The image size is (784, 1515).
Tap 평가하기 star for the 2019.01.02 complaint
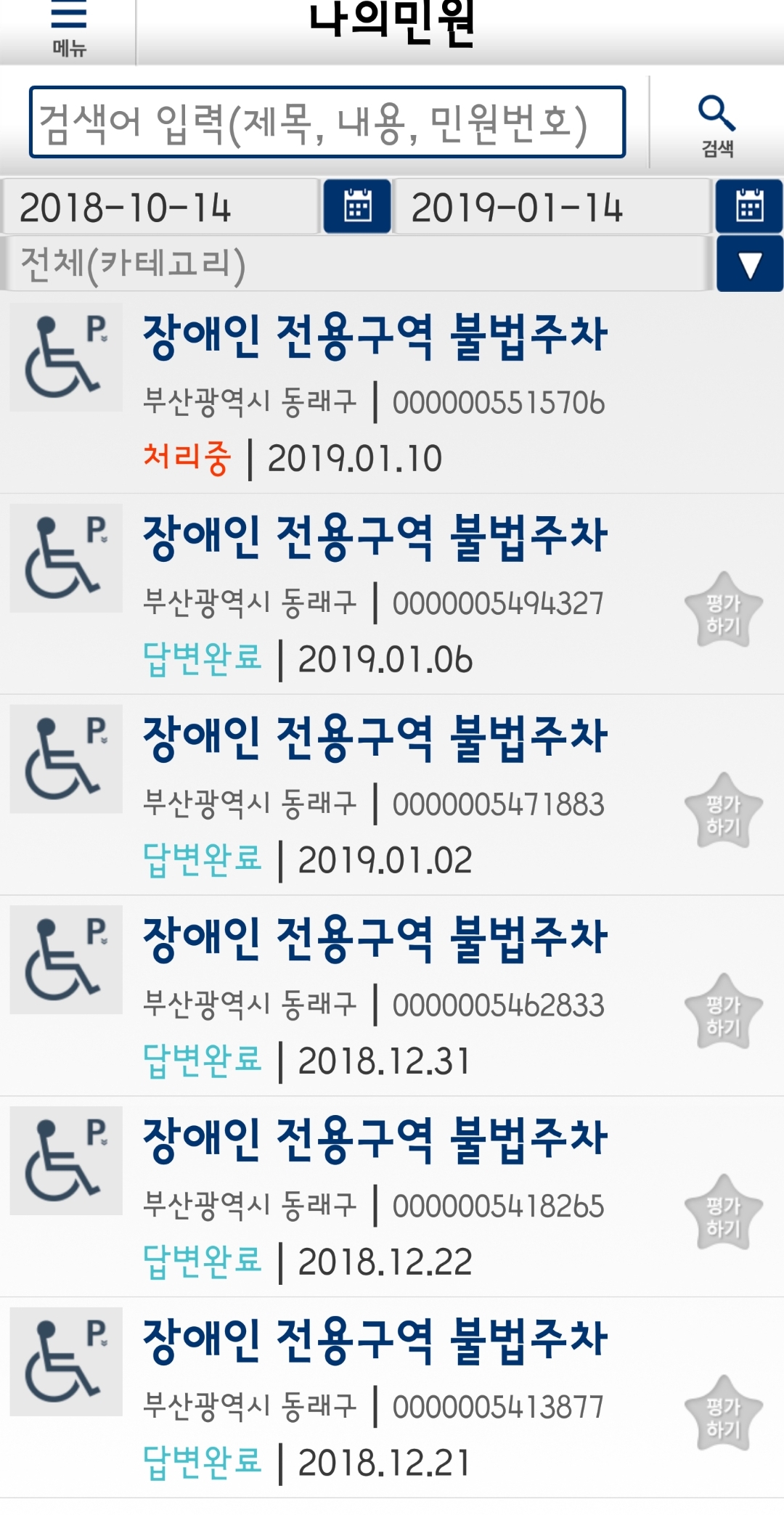tap(723, 812)
